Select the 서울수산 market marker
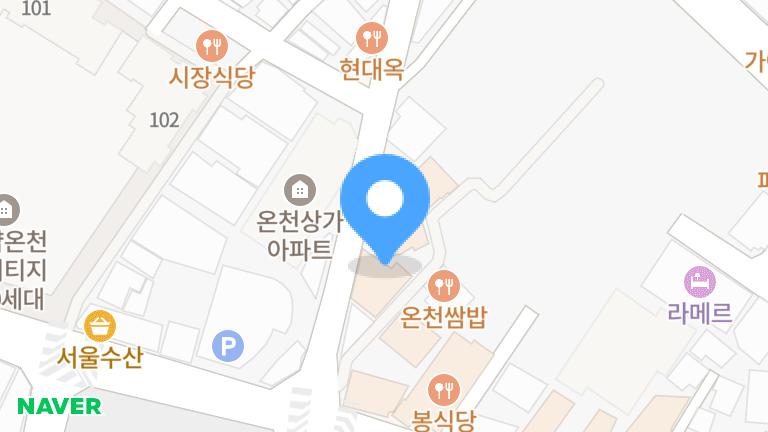768x432 pixels. click(100, 326)
